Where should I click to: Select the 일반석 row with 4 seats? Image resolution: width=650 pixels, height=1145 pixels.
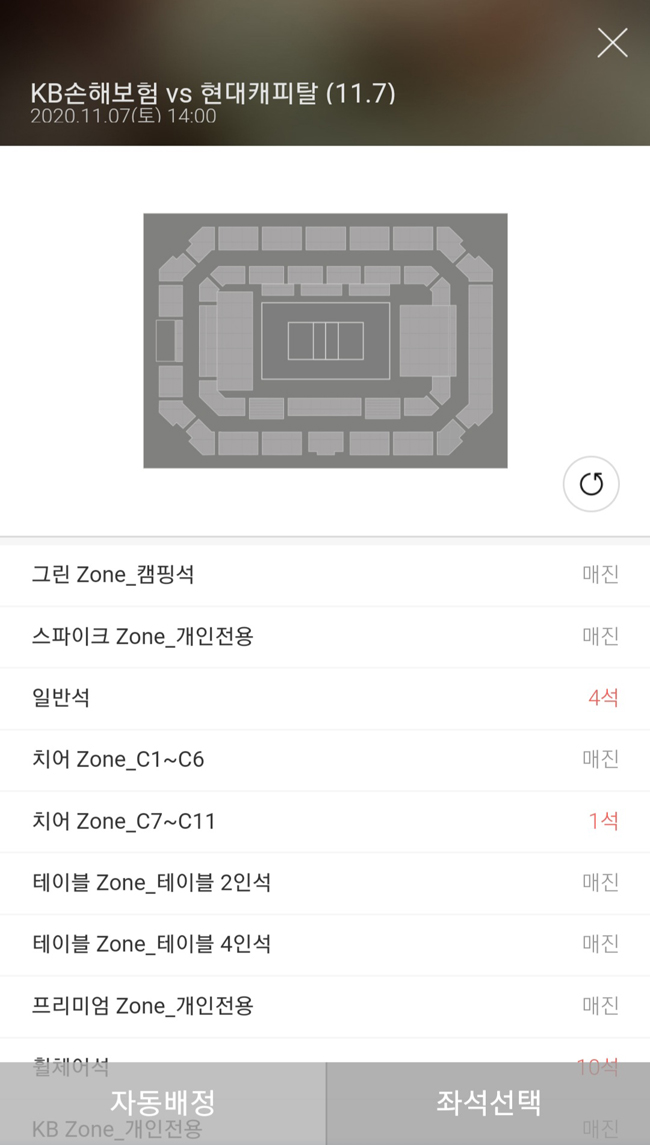(x=325, y=698)
